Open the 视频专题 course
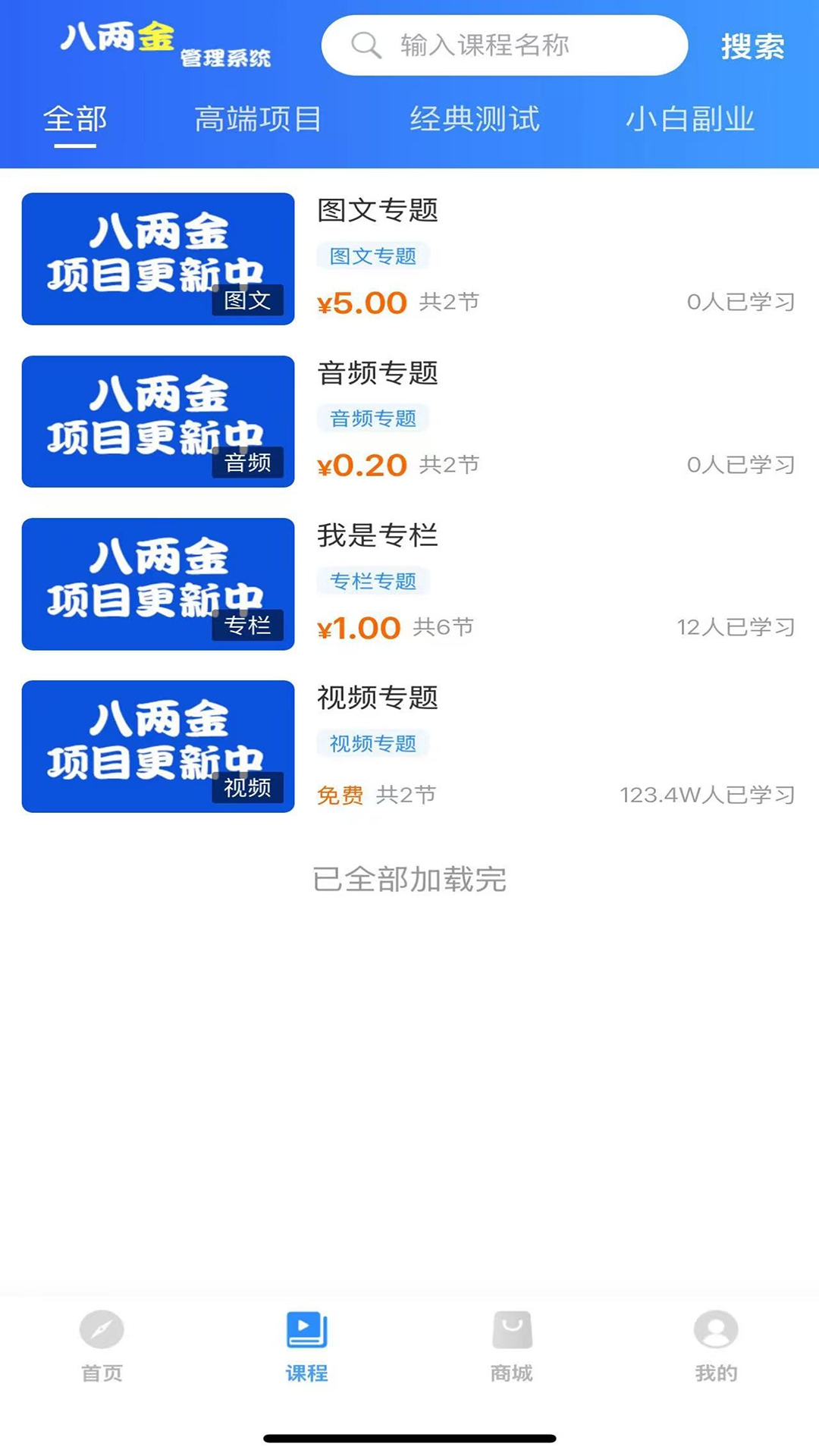 [377, 700]
